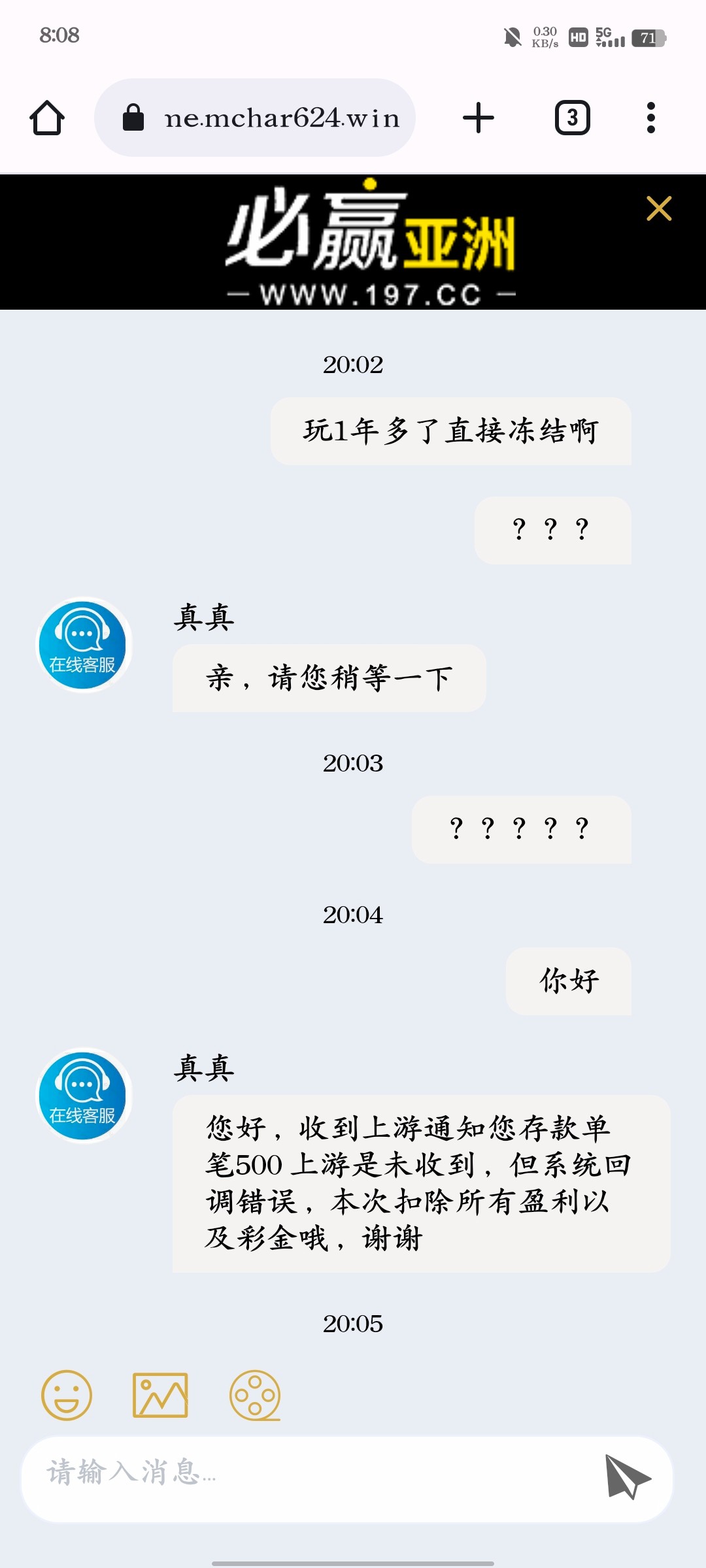The height and width of the screenshot is (1568, 706).
Task: Open the browser three-dot overflow menu
Action: (x=650, y=118)
